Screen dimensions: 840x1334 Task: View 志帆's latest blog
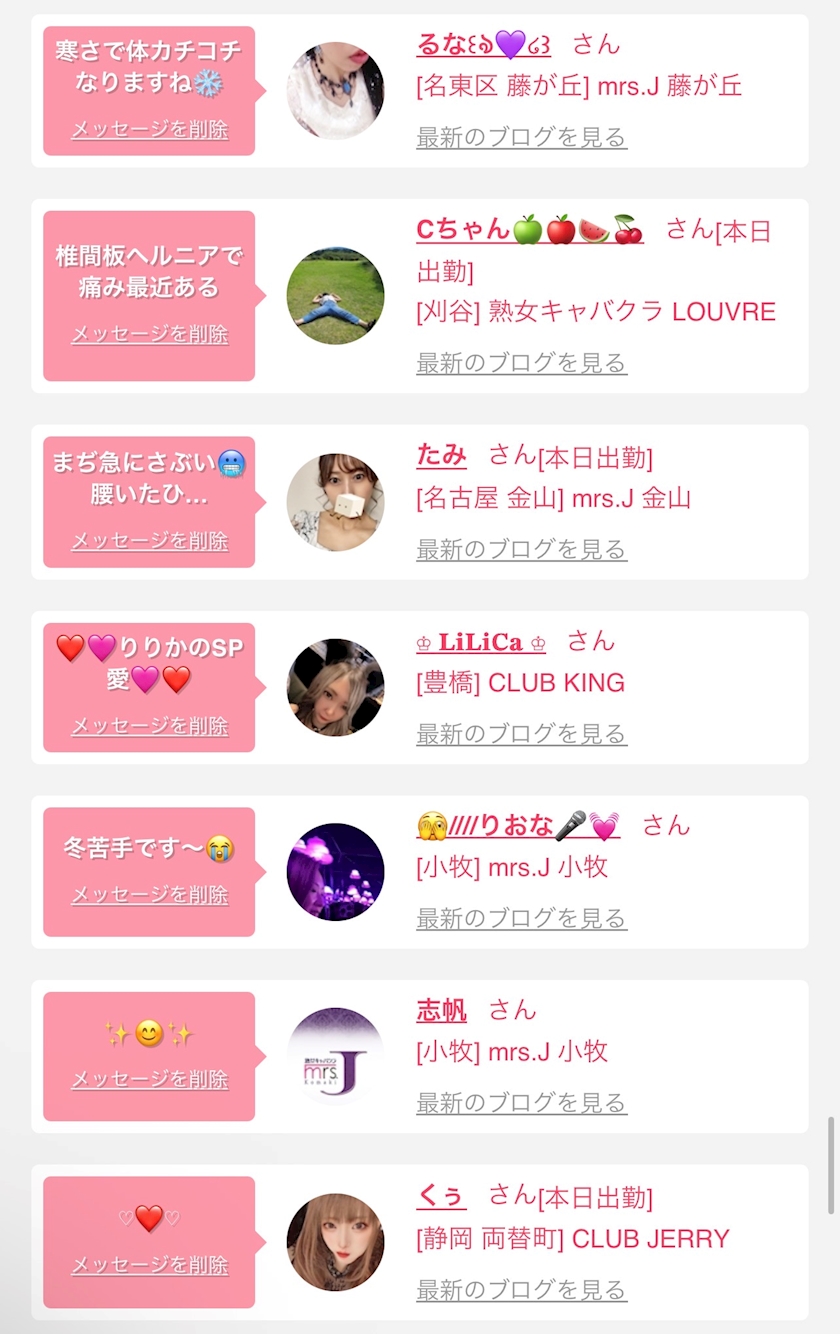coord(521,1103)
